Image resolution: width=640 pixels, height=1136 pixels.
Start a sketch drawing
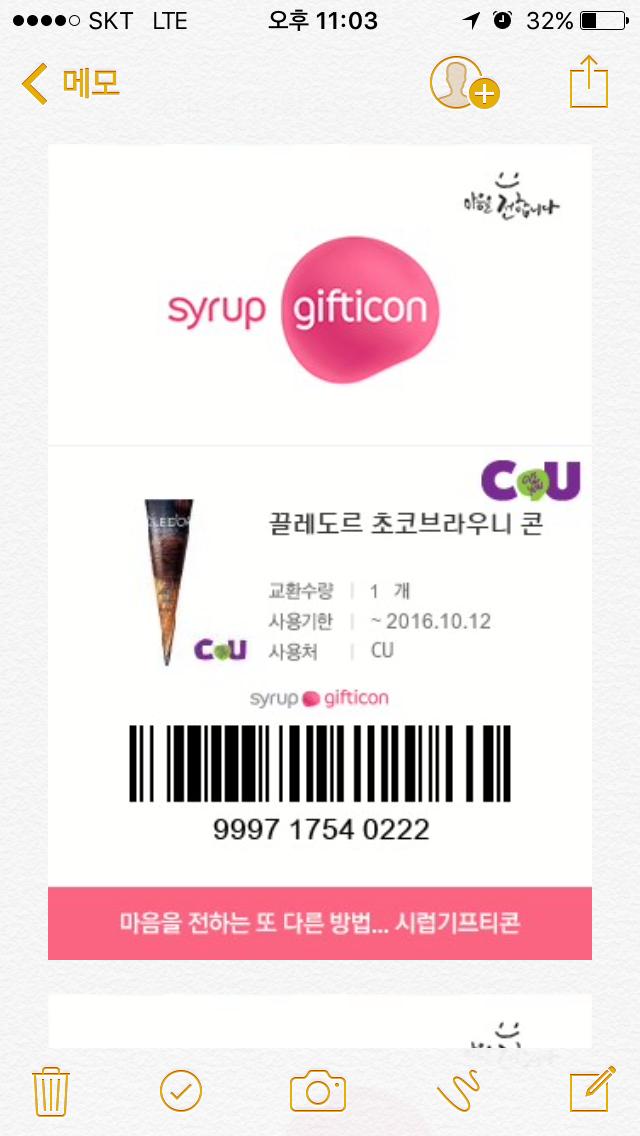(x=458, y=1091)
